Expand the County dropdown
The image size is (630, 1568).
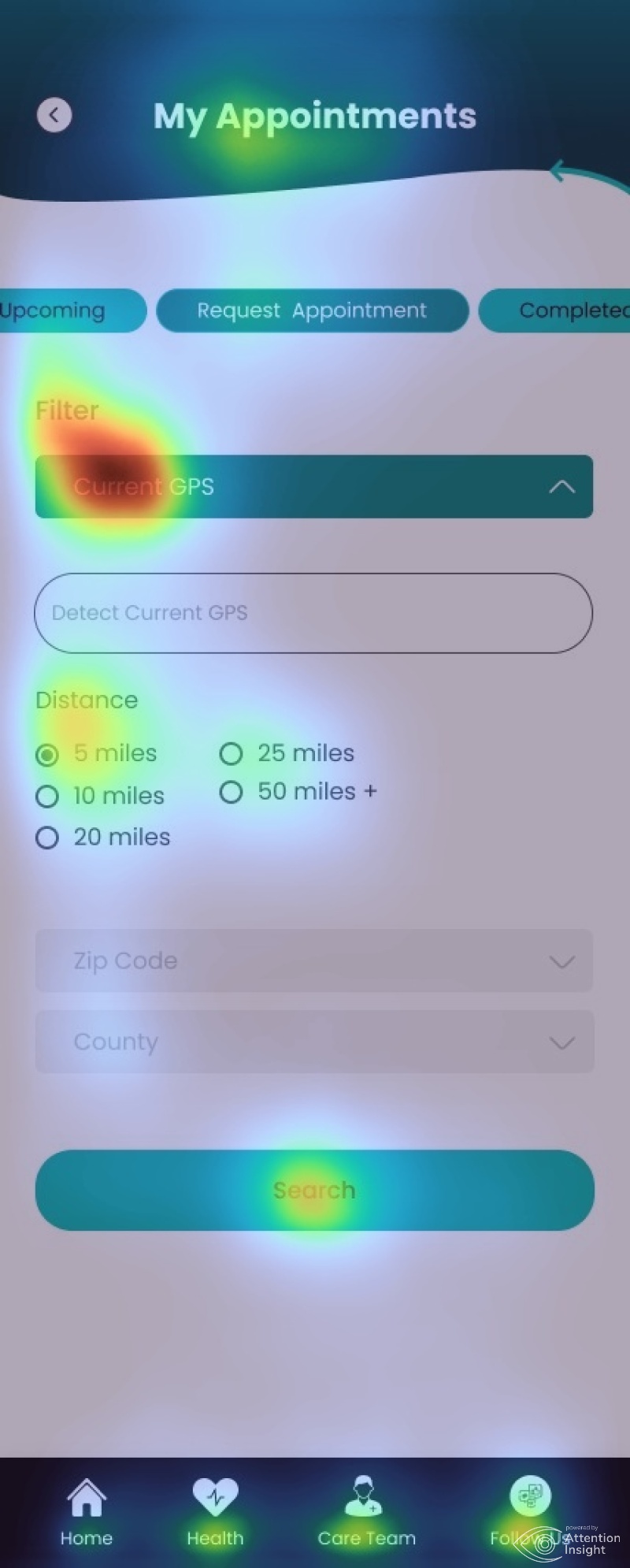coord(313,1042)
